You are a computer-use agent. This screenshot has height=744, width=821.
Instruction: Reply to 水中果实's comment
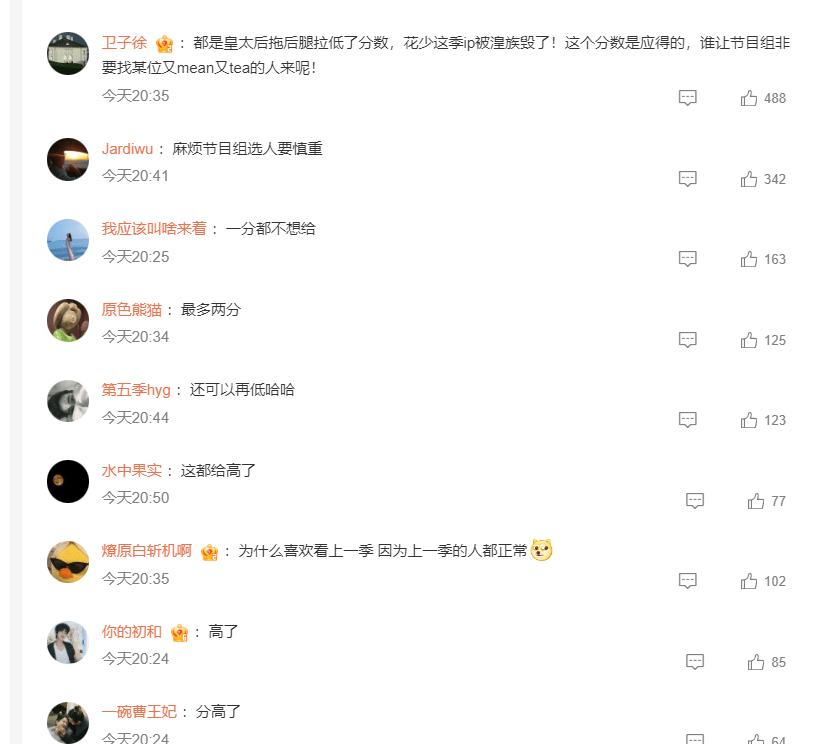[695, 501]
